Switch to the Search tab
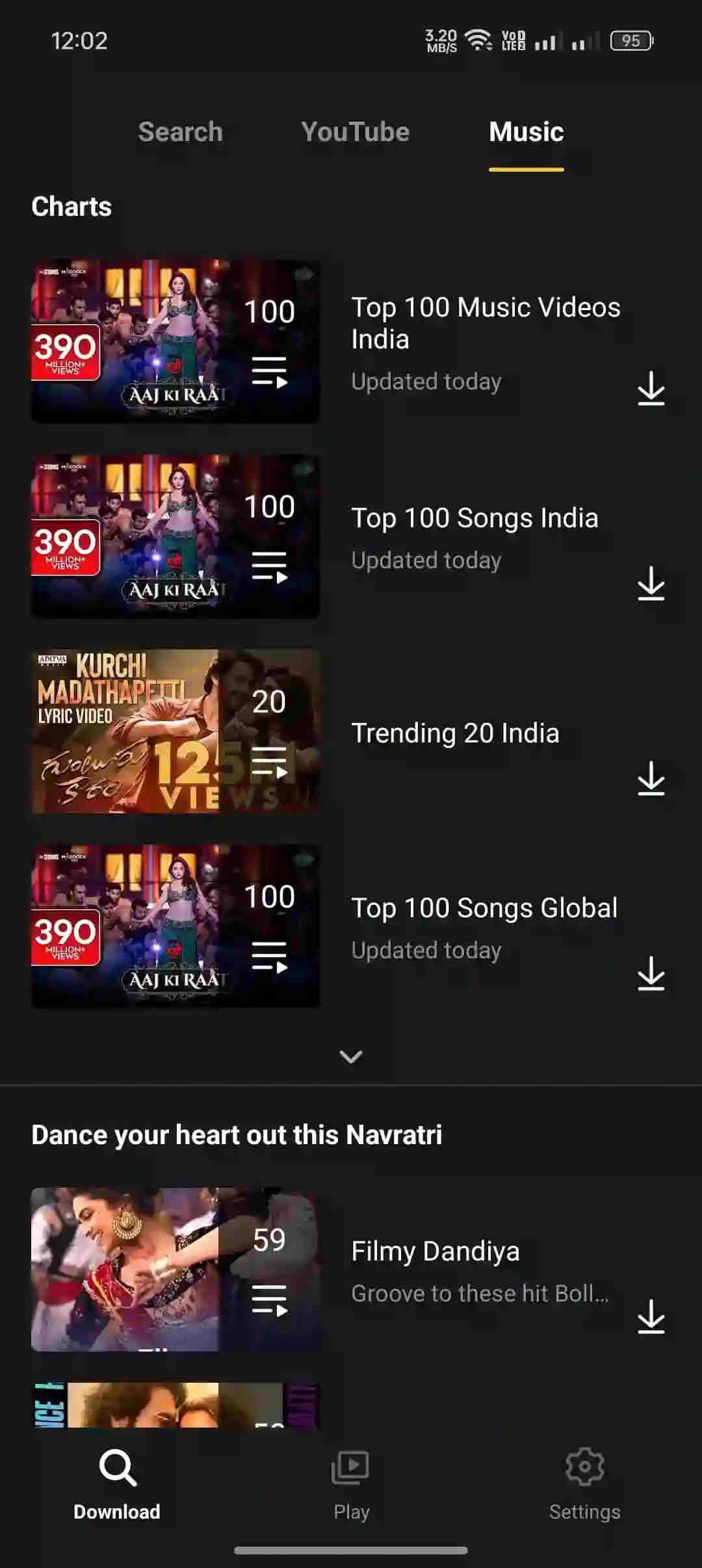The width and height of the screenshot is (702, 1568). 180,132
